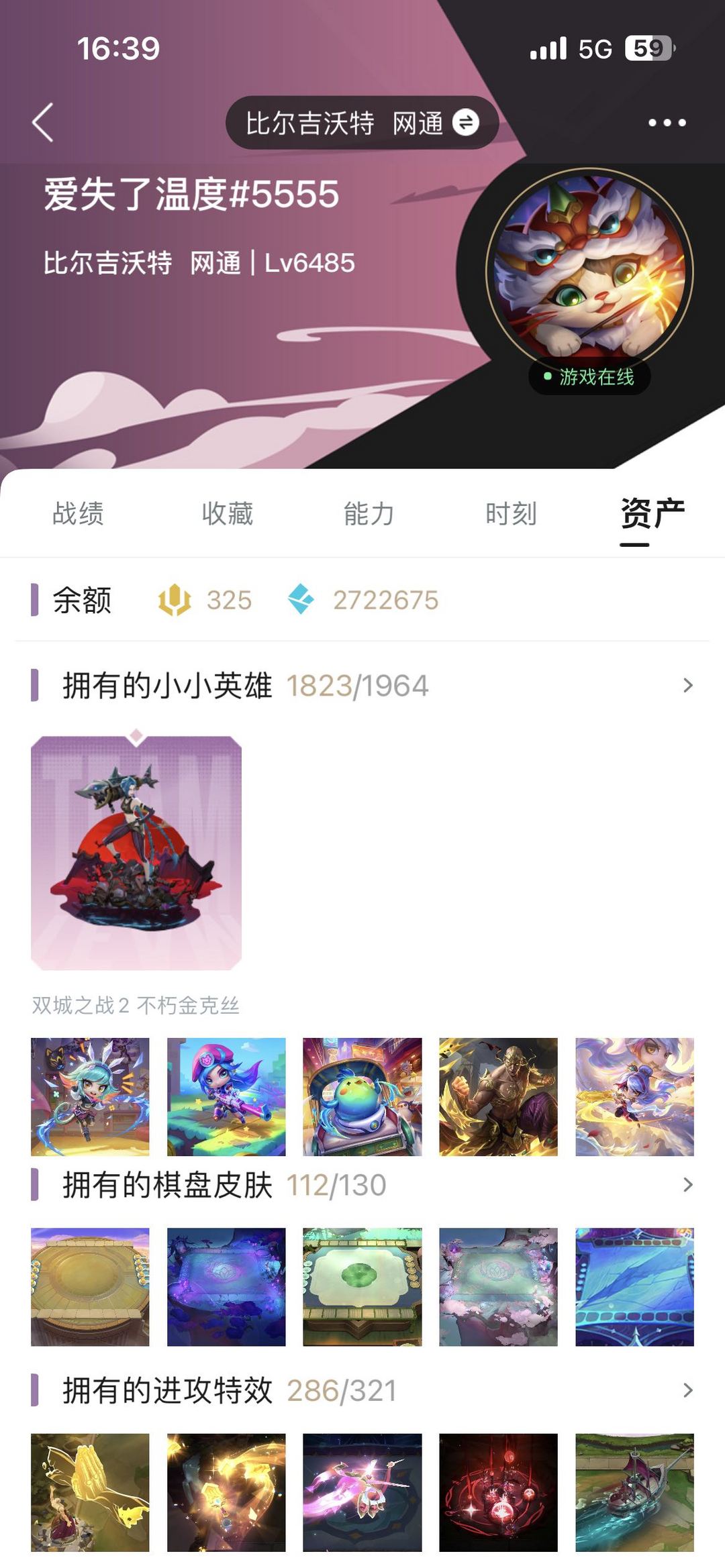Open the 能力 tab
The height and width of the screenshot is (1568, 725).
[x=369, y=513]
